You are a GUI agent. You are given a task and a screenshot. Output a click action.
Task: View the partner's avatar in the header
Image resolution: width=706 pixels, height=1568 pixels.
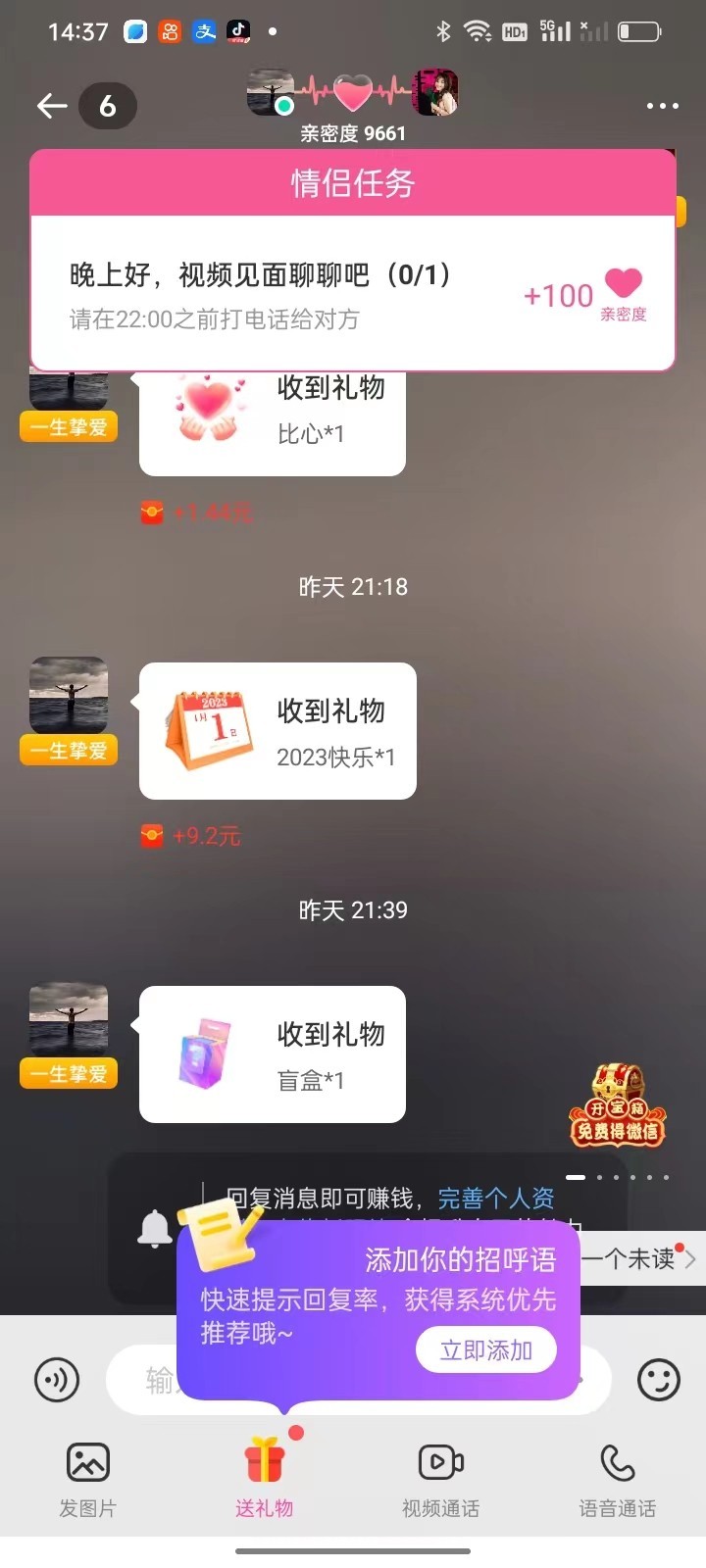click(434, 93)
